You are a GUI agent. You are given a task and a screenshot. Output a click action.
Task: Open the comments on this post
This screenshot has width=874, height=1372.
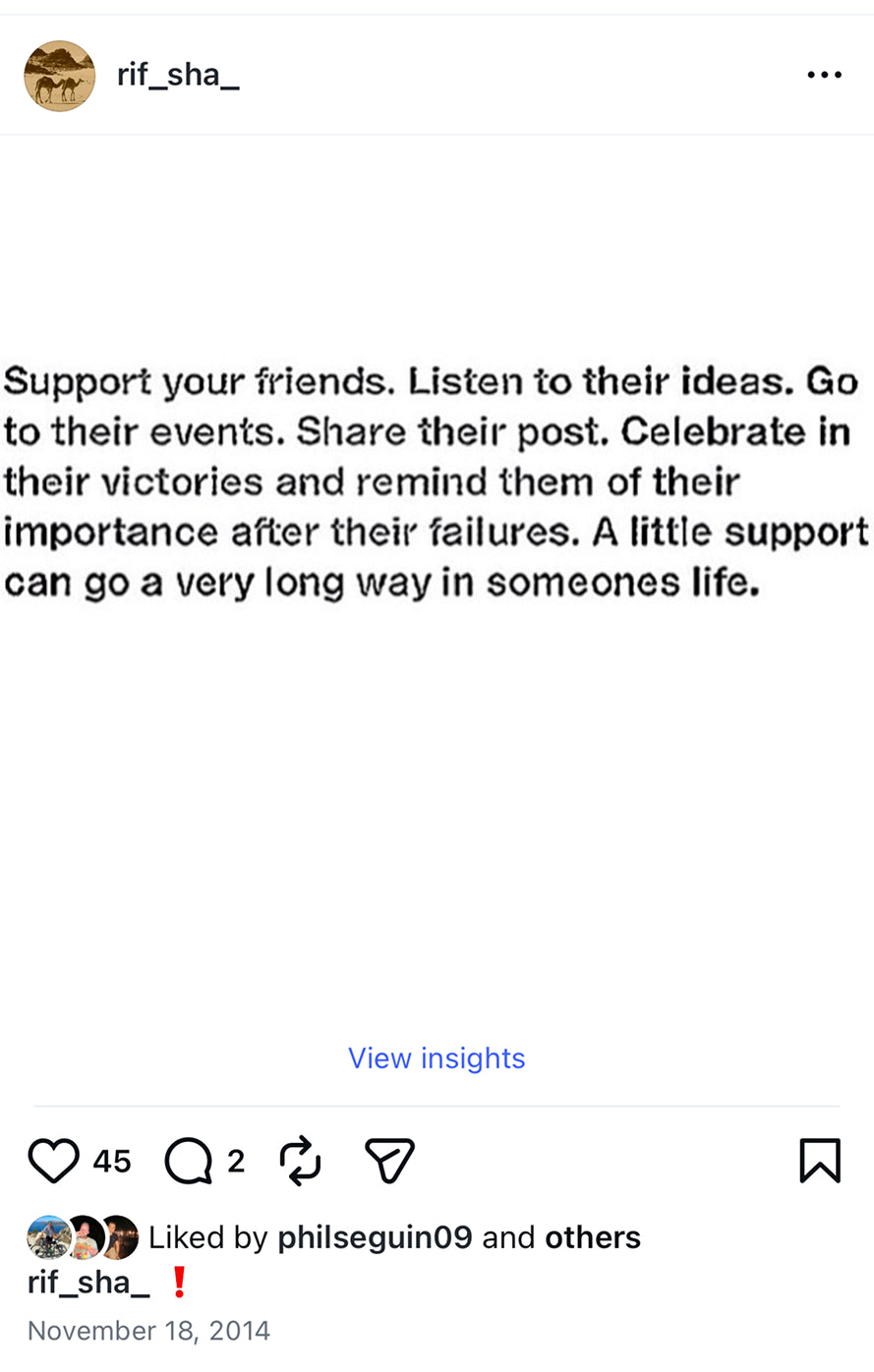[x=189, y=1161]
